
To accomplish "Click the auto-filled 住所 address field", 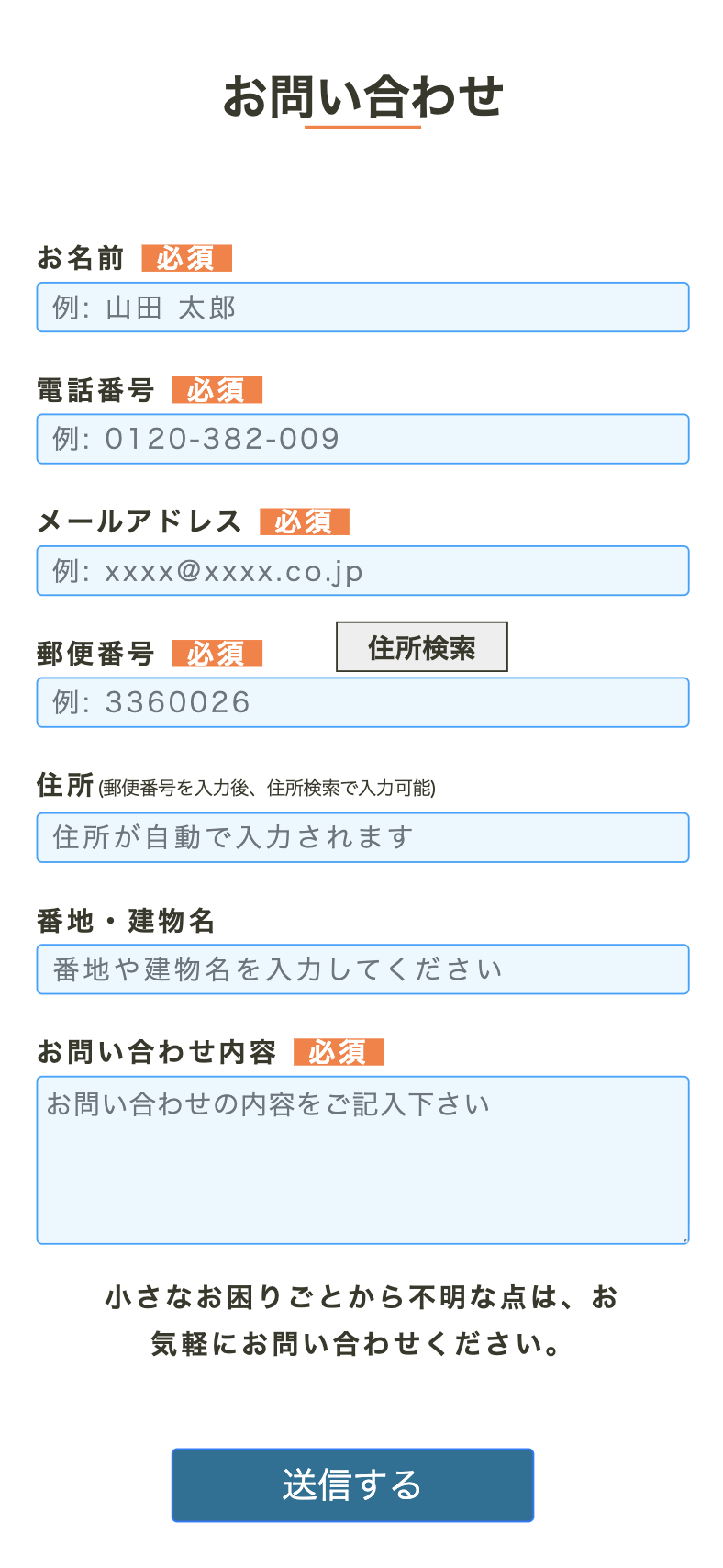I will coord(362,836).
